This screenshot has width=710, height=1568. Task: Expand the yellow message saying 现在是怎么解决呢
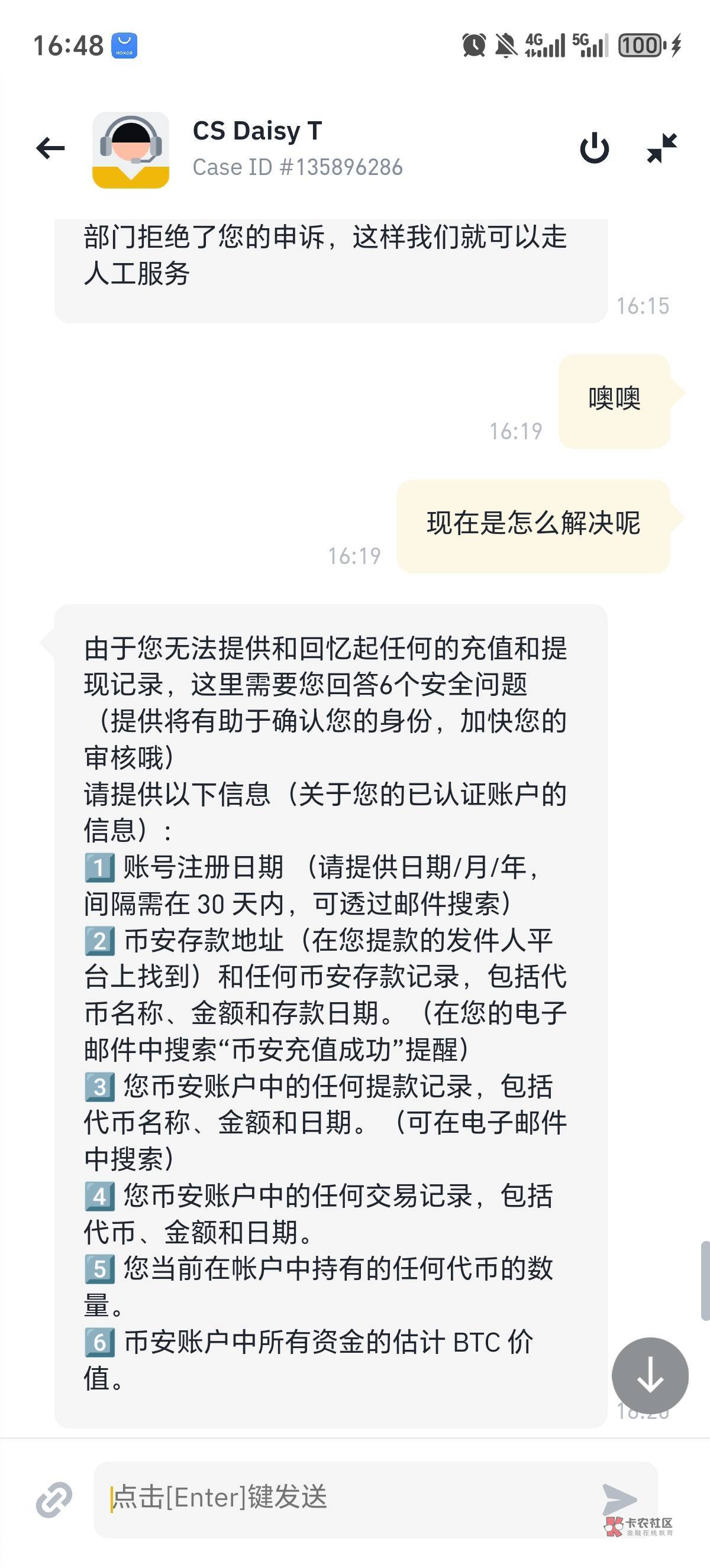click(536, 524)
